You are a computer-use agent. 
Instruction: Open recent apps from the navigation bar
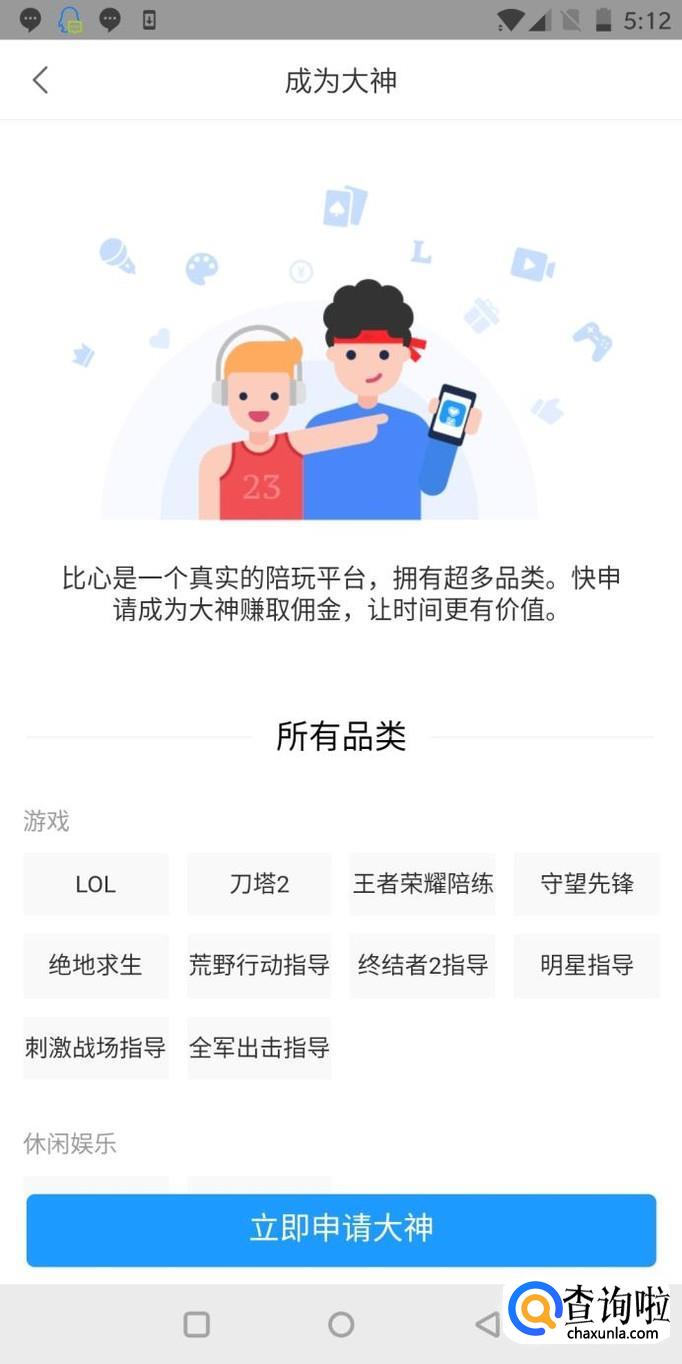(x=197, y=1324)
